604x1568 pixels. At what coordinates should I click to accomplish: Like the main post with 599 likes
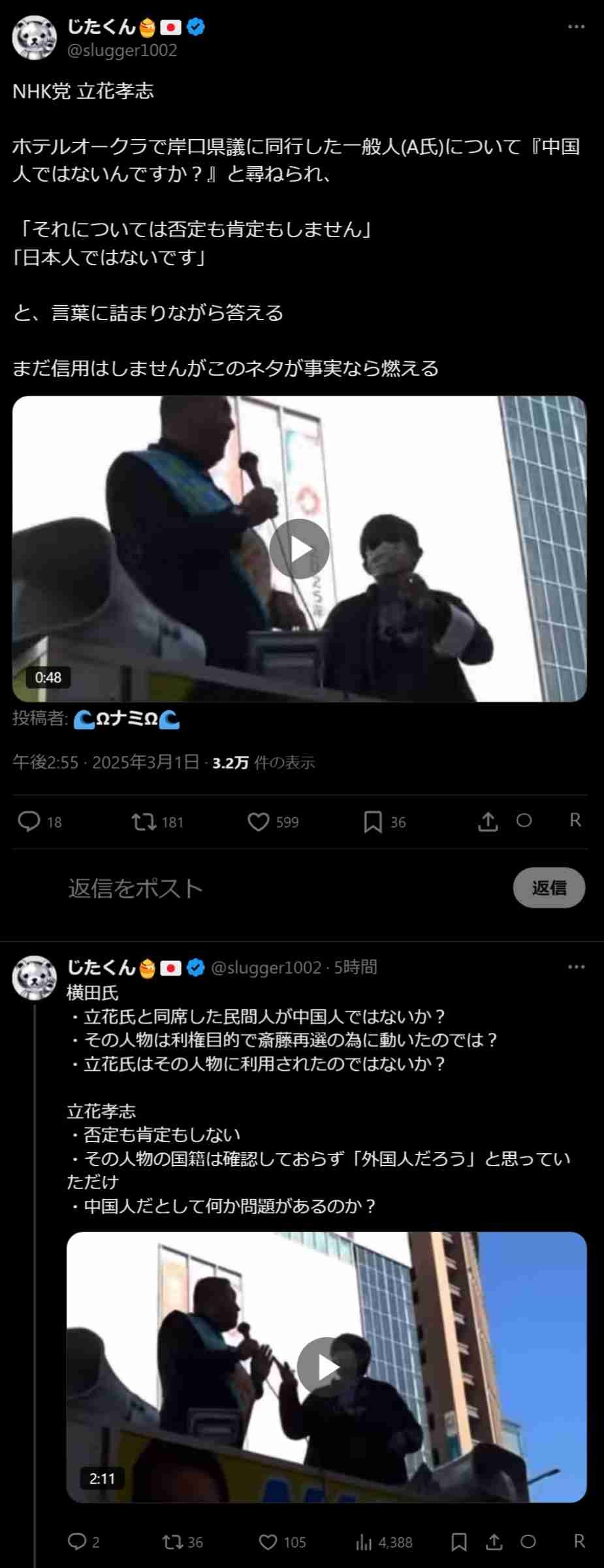point(259,821)
